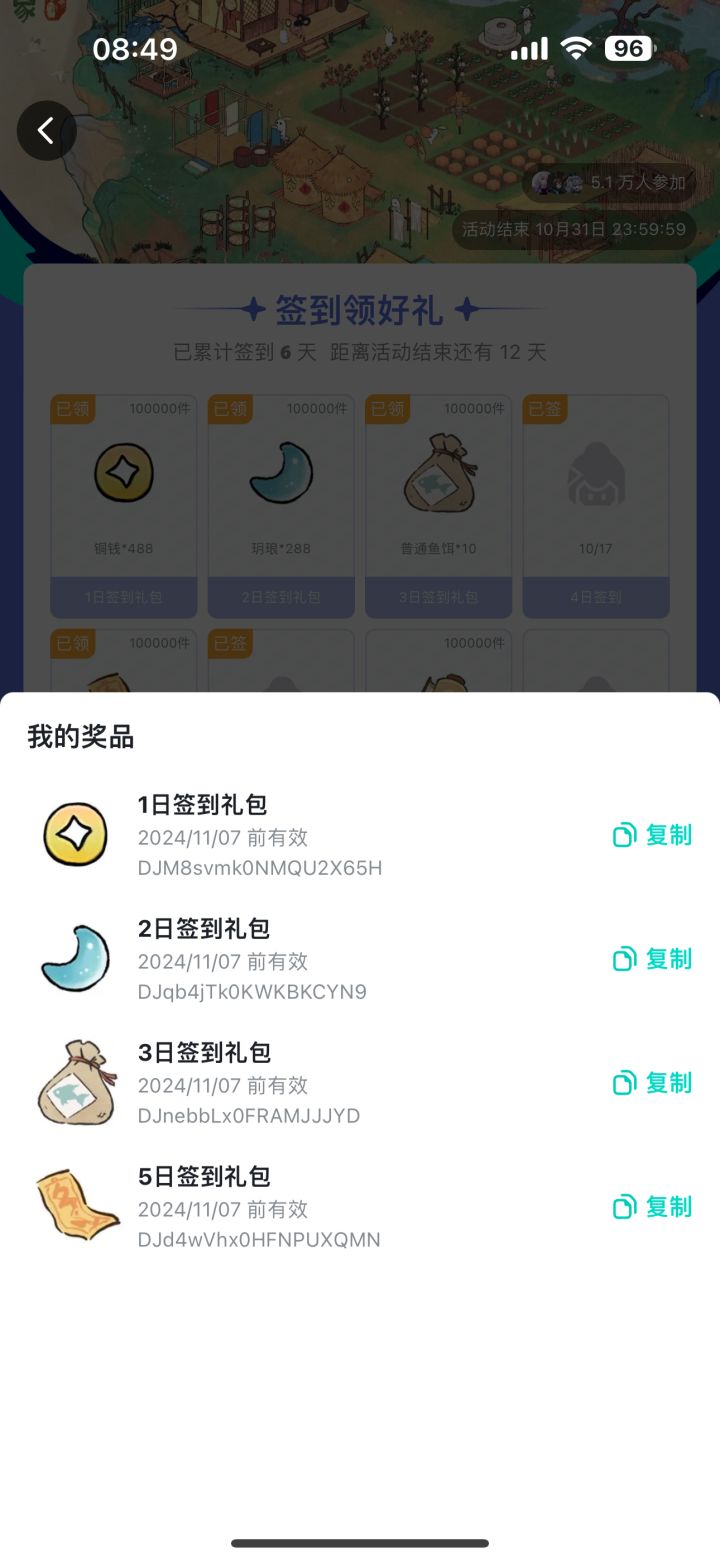The image size is (720, 1561).
Task: Tap the copy icon beside 3日签到礼包 code
Action: [x=622, y=1082]
